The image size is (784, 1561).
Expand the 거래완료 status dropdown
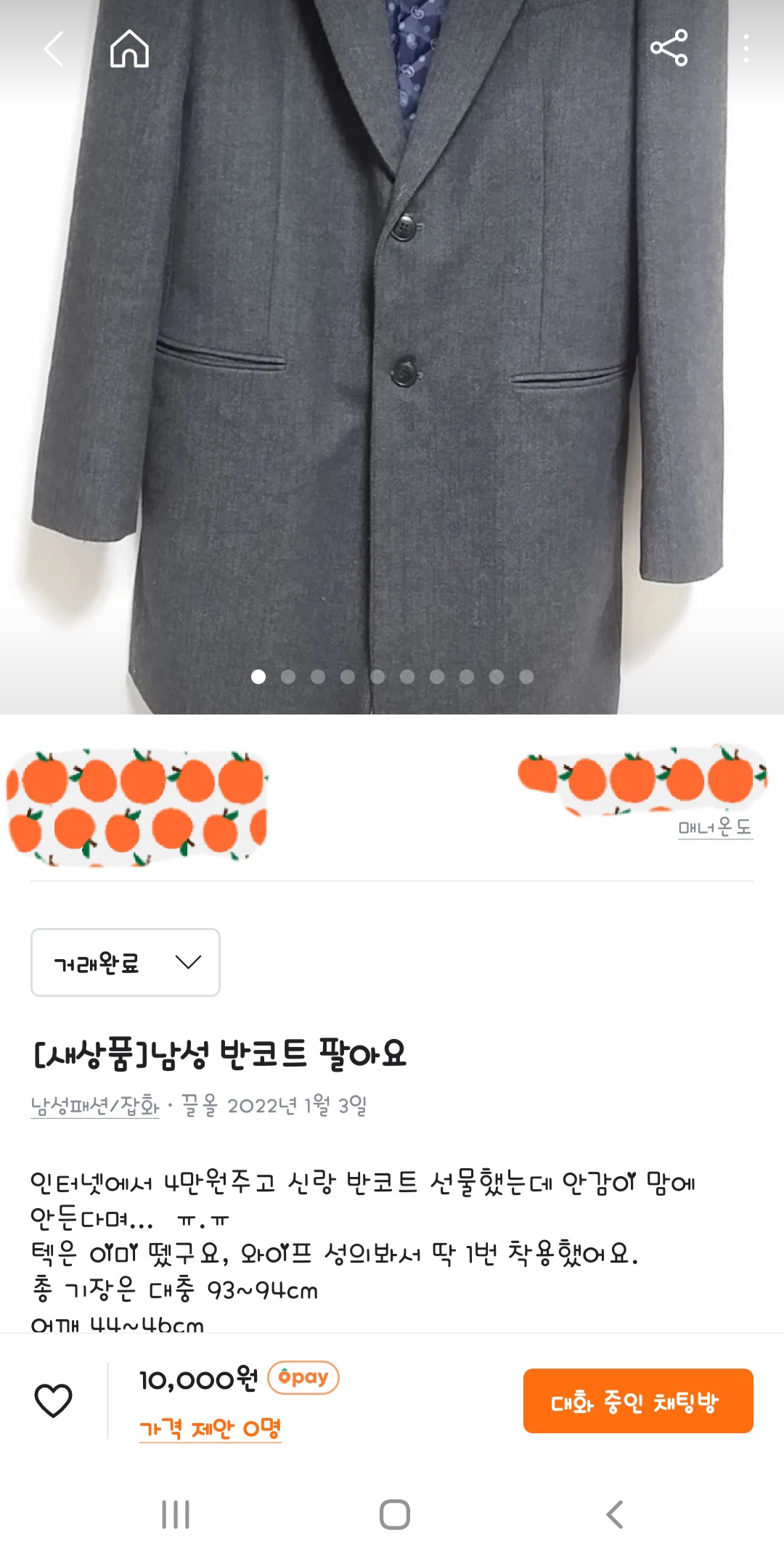tap(125, 963)
